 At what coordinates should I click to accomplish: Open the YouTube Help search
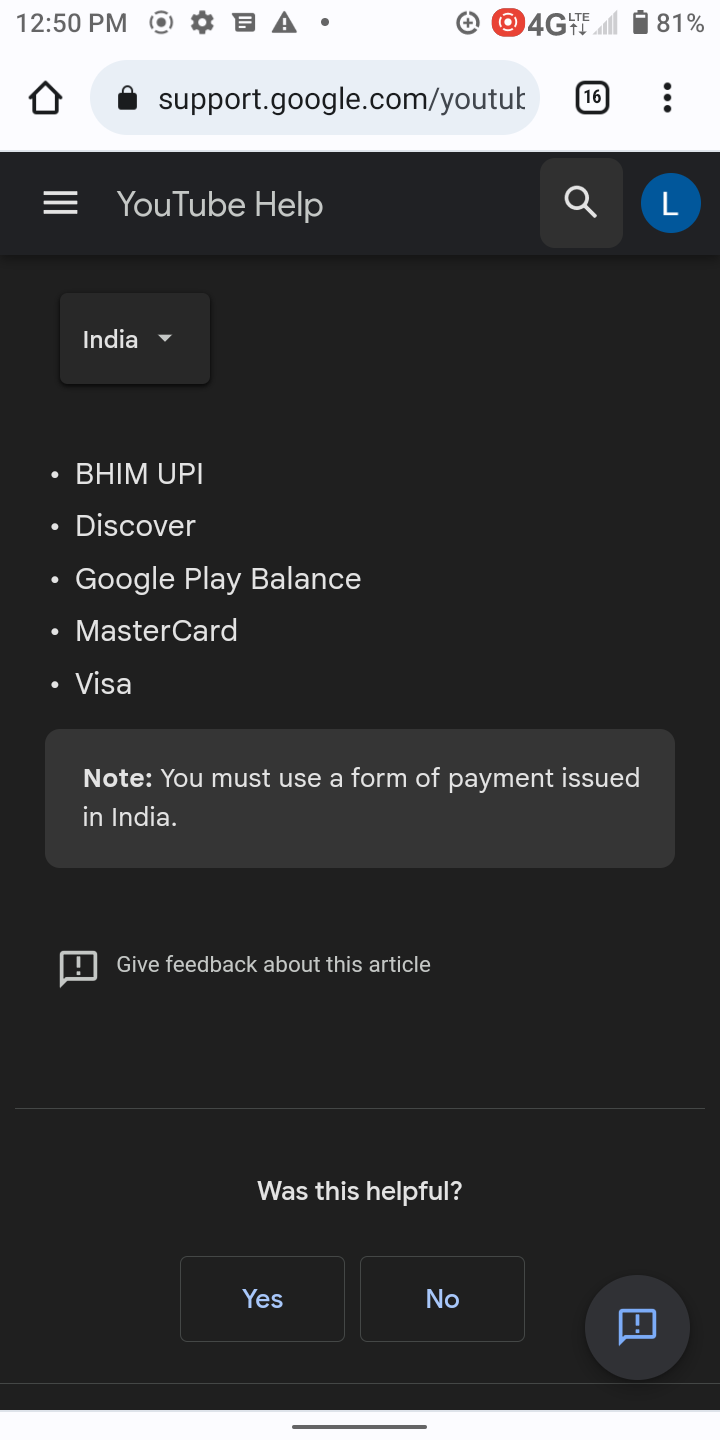[x=580, y=202]
